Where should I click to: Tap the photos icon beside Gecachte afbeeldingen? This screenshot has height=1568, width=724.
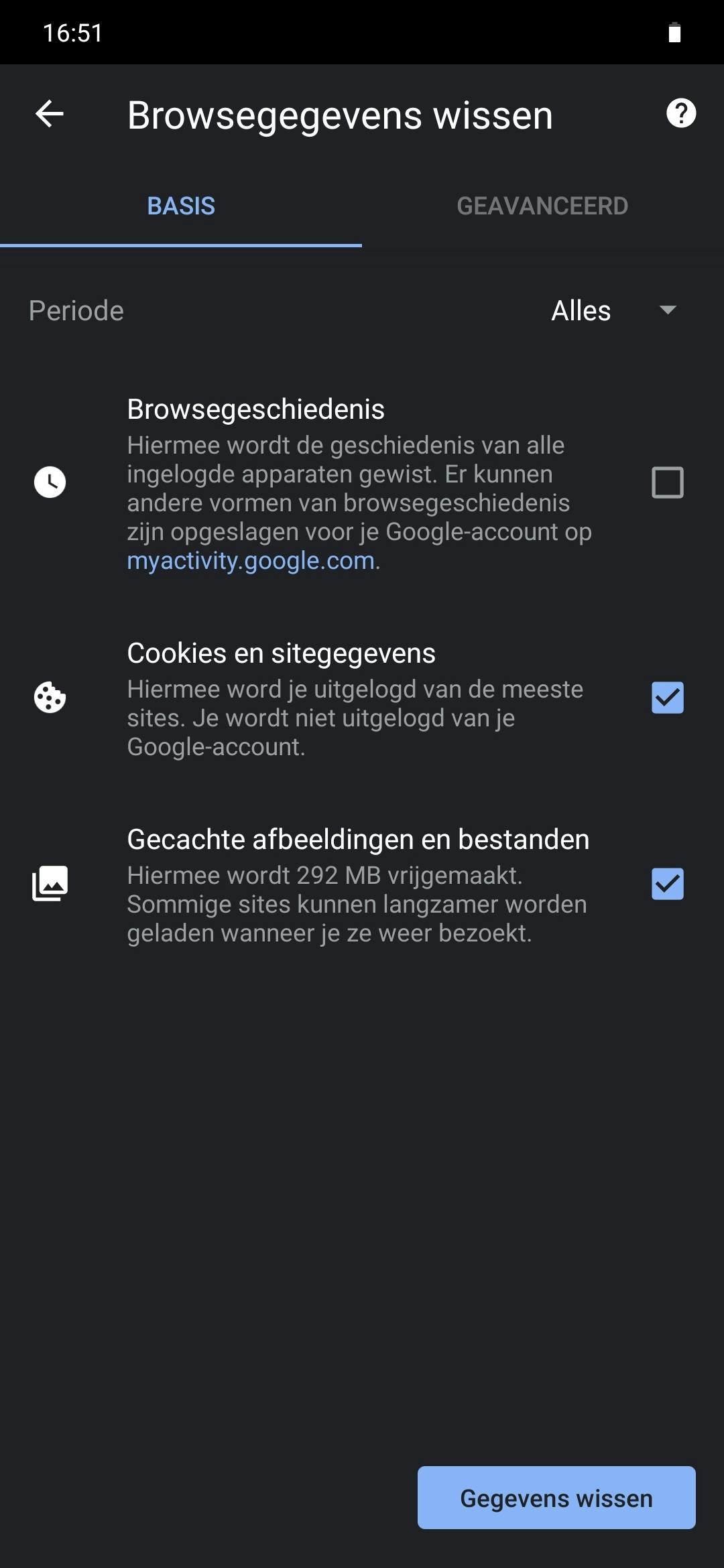click(x=50, y=883)
